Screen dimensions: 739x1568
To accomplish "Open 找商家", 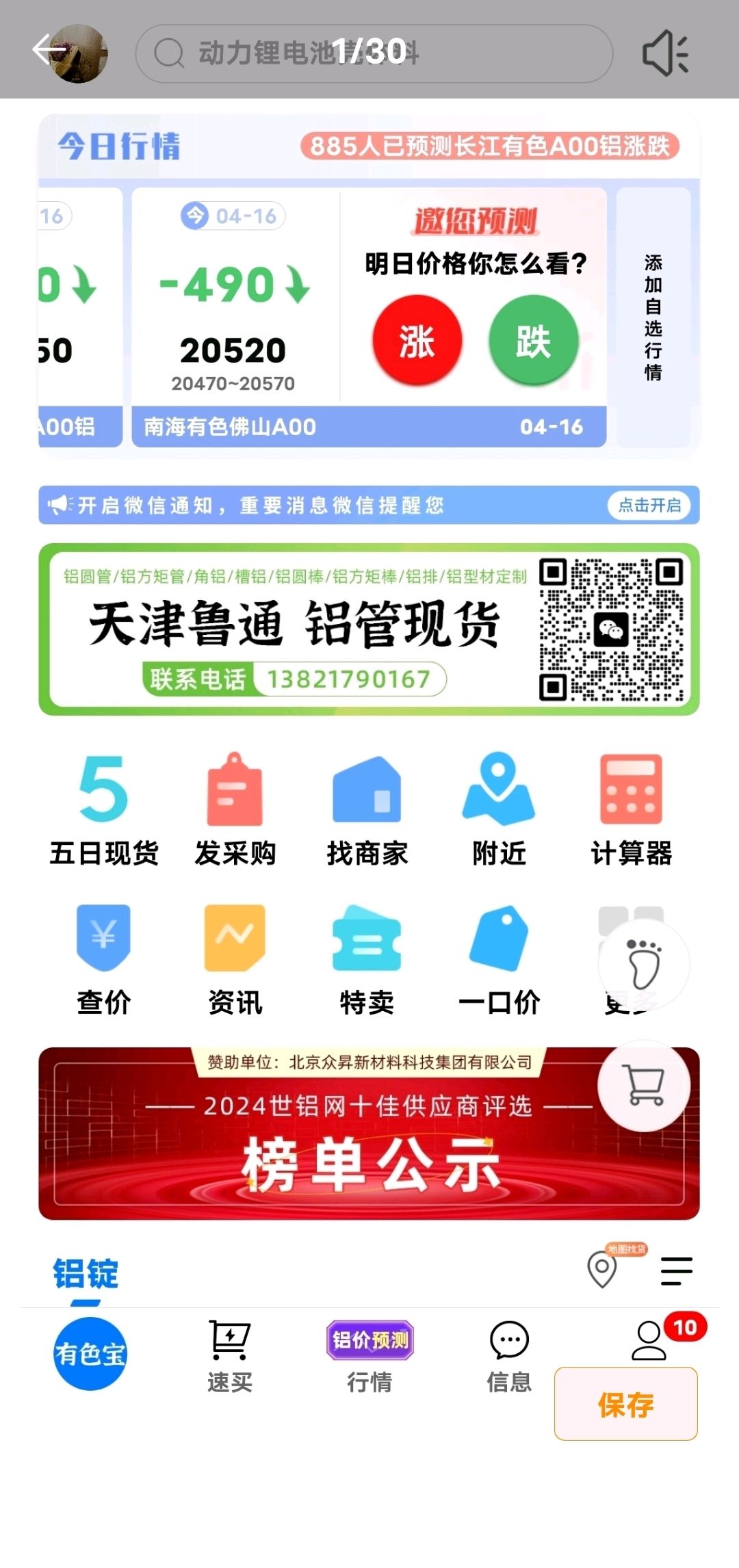I will click(367, 810).
